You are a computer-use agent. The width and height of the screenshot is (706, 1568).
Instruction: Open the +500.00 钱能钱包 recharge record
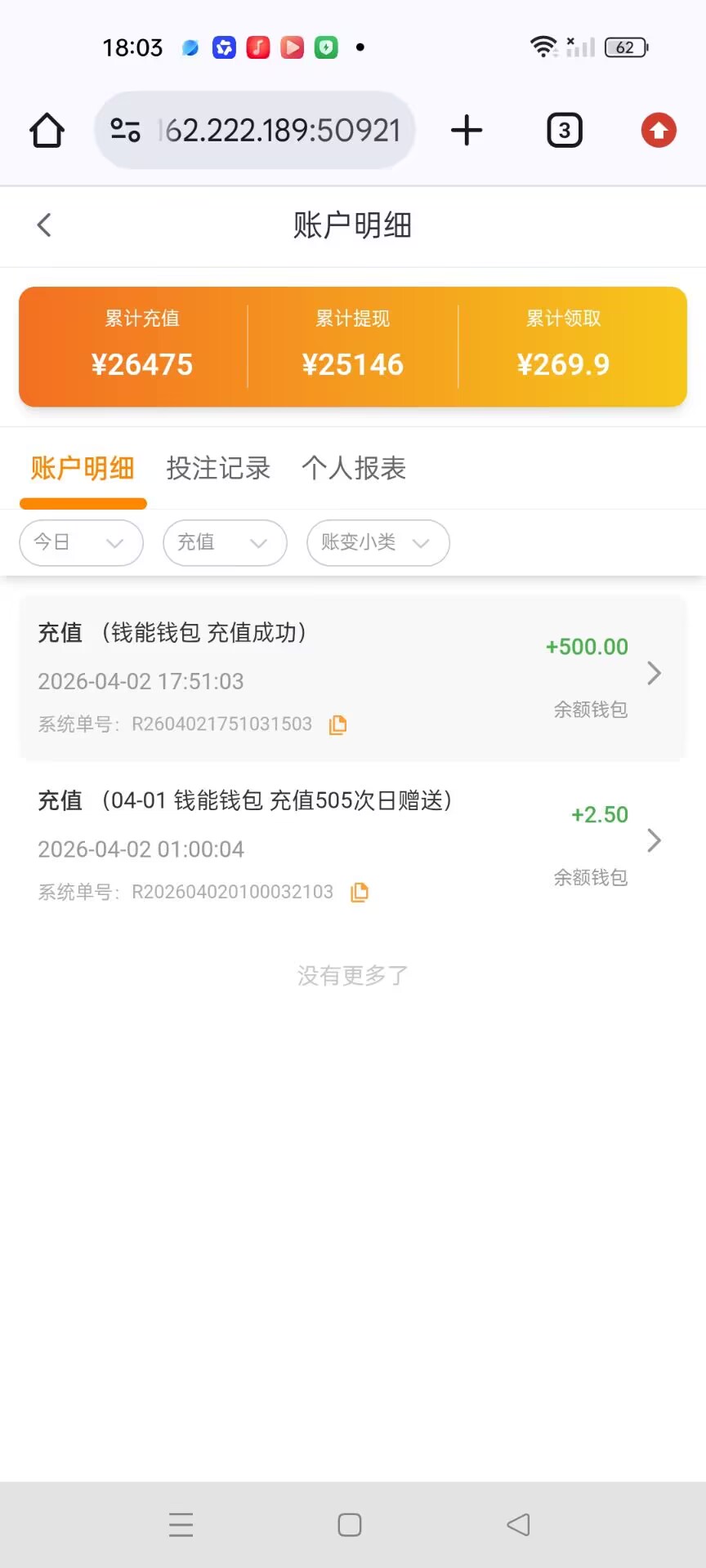[x=353, y=676]
